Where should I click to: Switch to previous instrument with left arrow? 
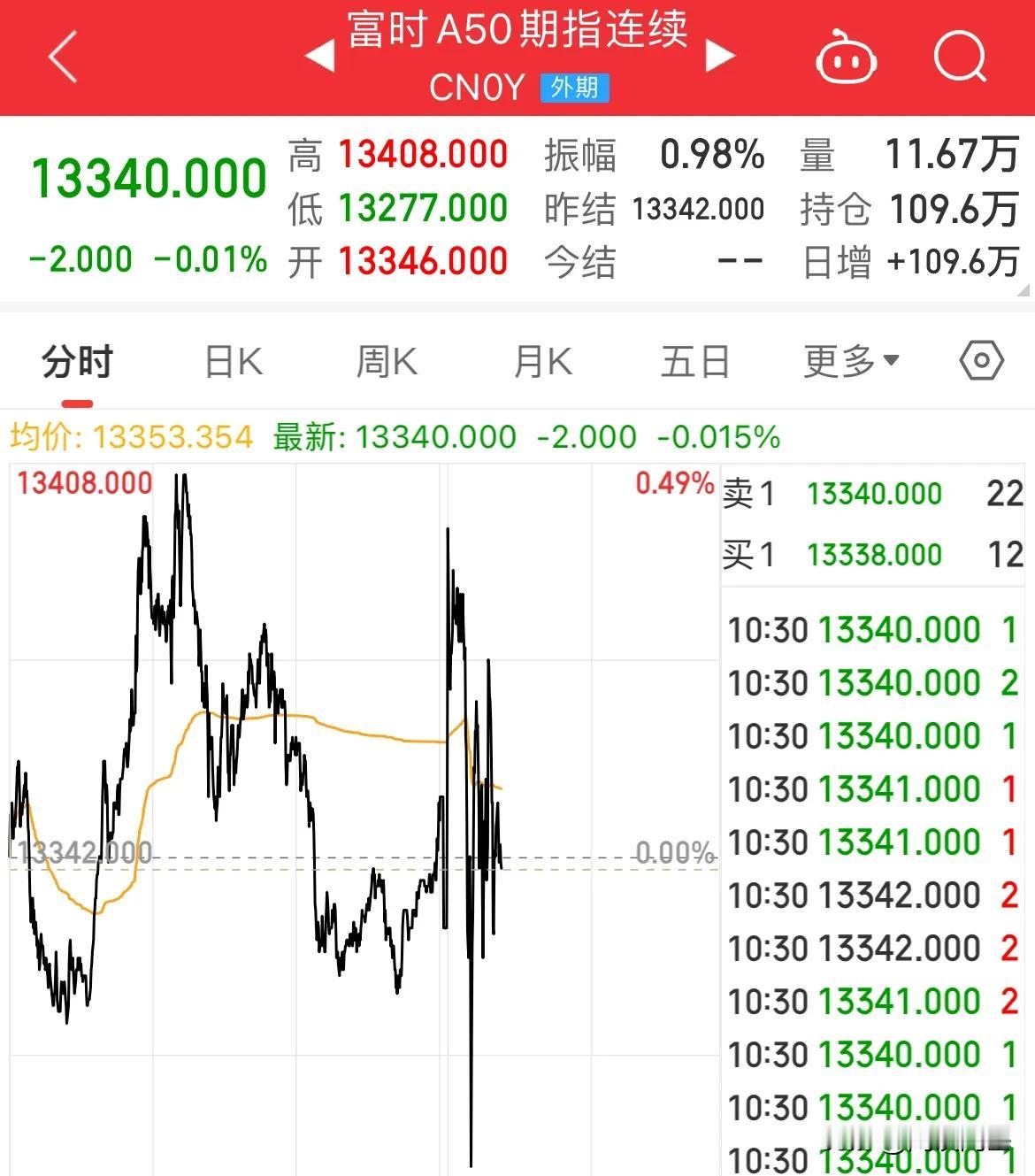point(320,53)
